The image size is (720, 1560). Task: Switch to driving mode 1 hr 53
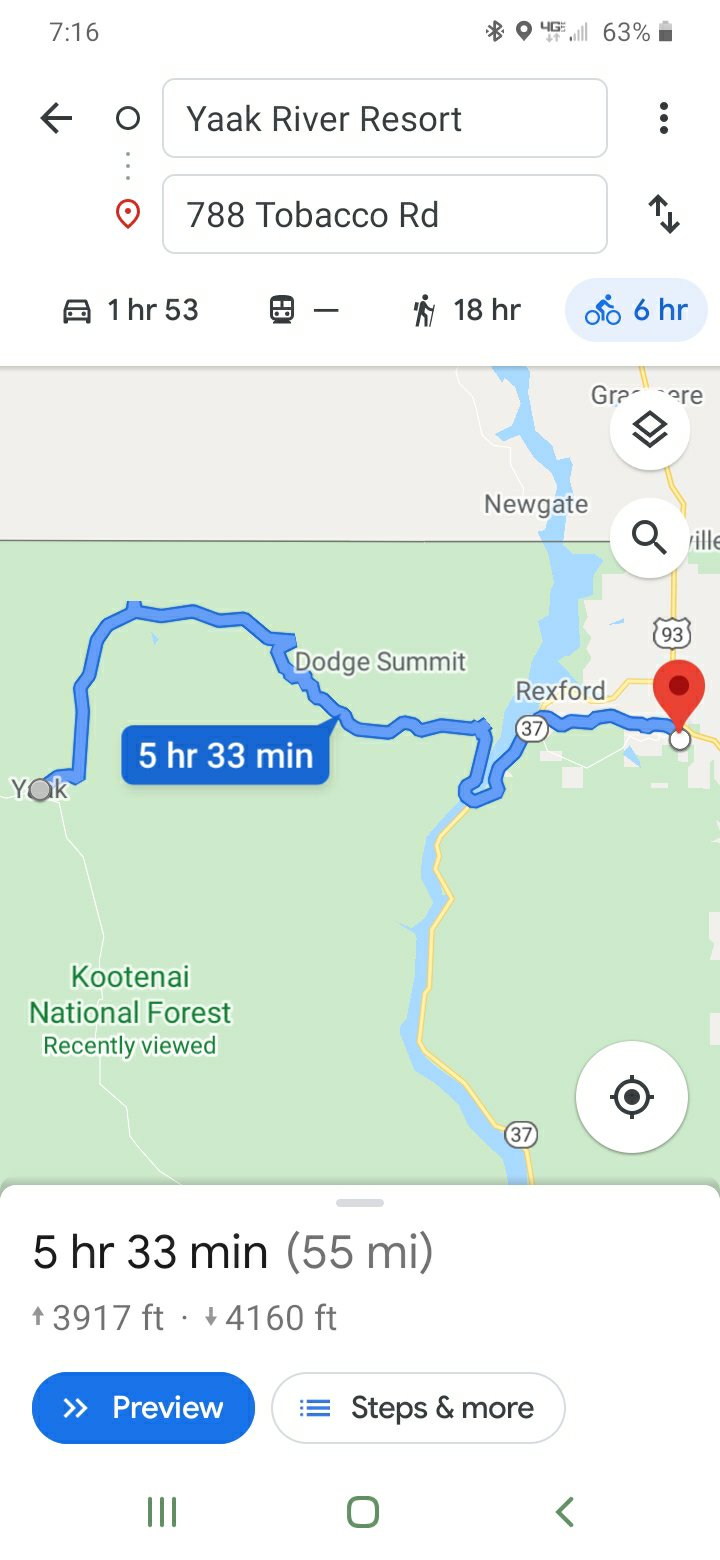click(130, 311)
